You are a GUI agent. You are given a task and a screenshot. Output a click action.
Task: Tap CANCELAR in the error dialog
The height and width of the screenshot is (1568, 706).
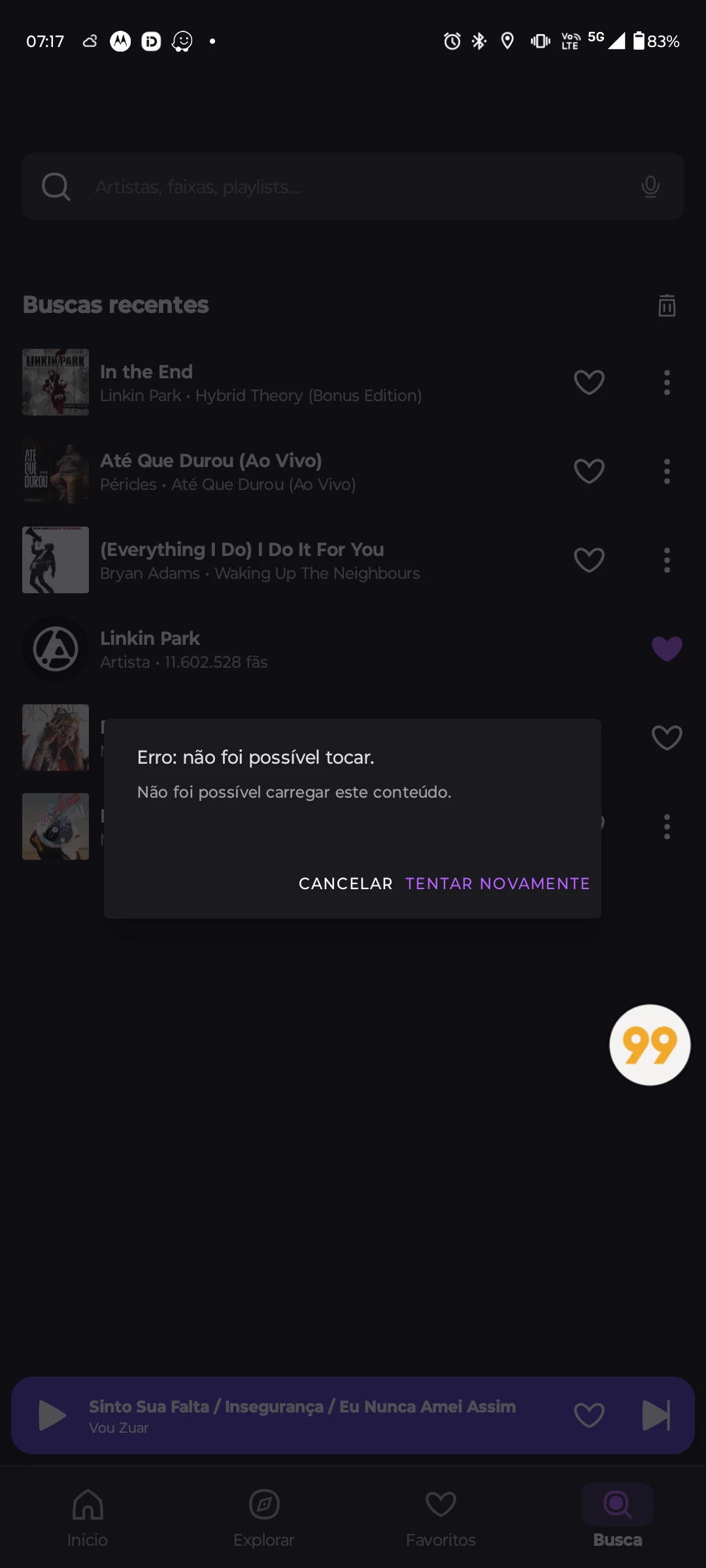click(x=345, y=883)
